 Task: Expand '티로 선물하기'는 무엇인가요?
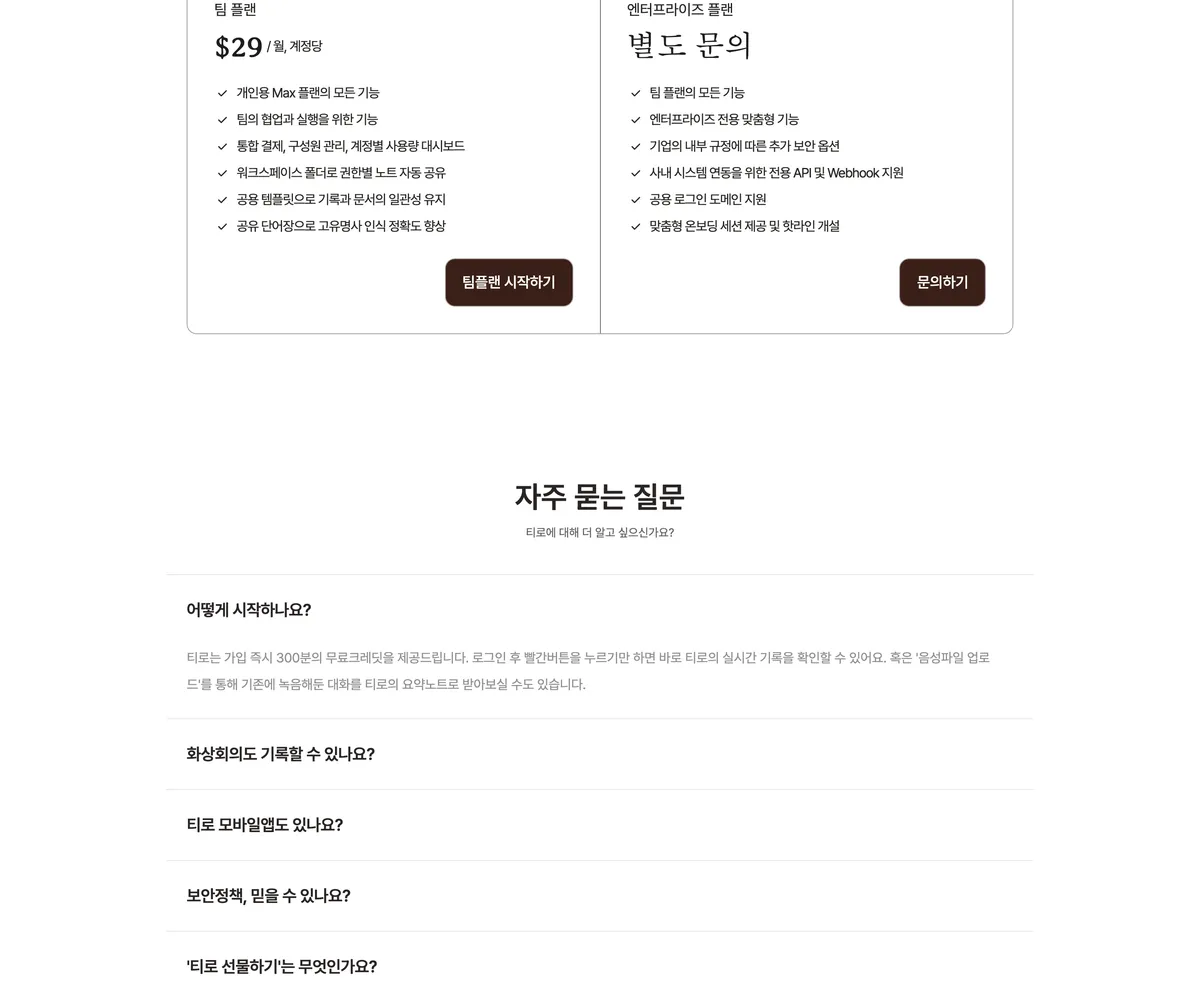(x=600, y=966)
